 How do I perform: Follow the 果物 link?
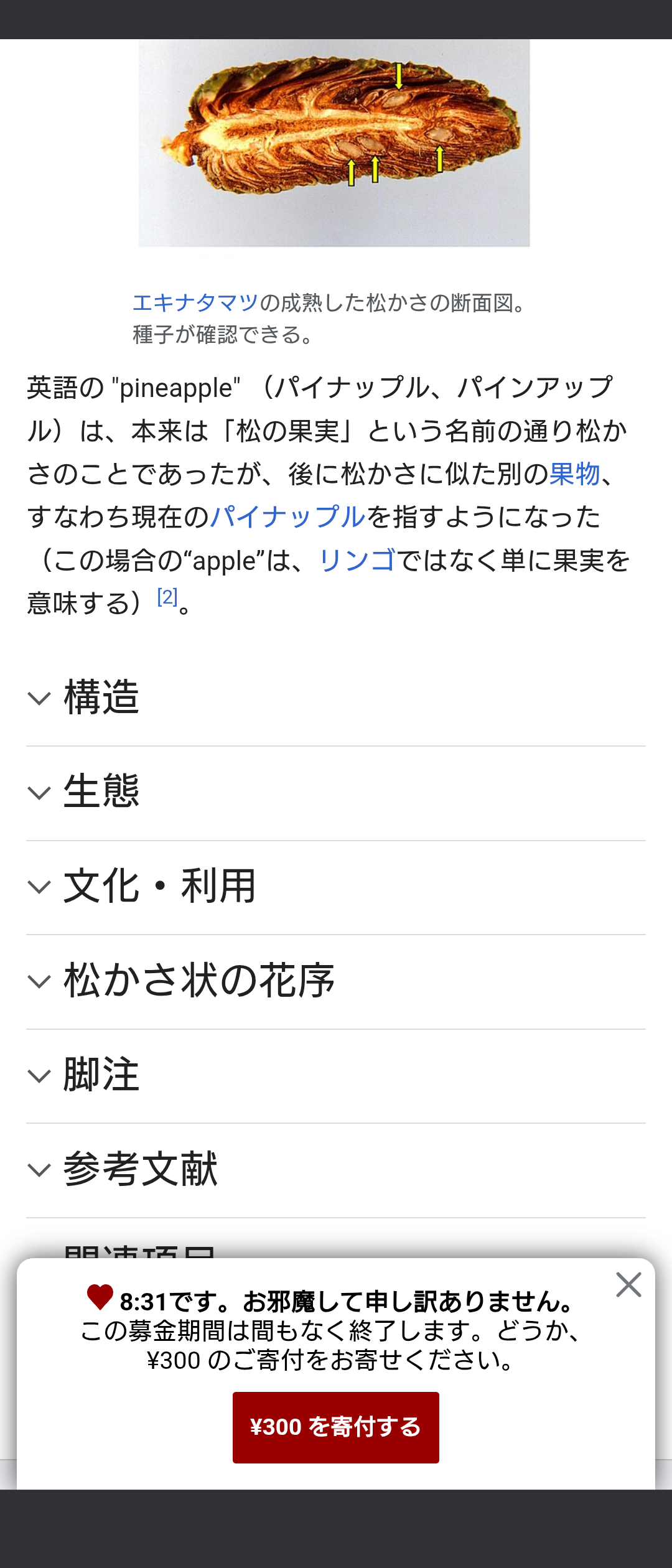pyautogui.click(x=574, y=474)
